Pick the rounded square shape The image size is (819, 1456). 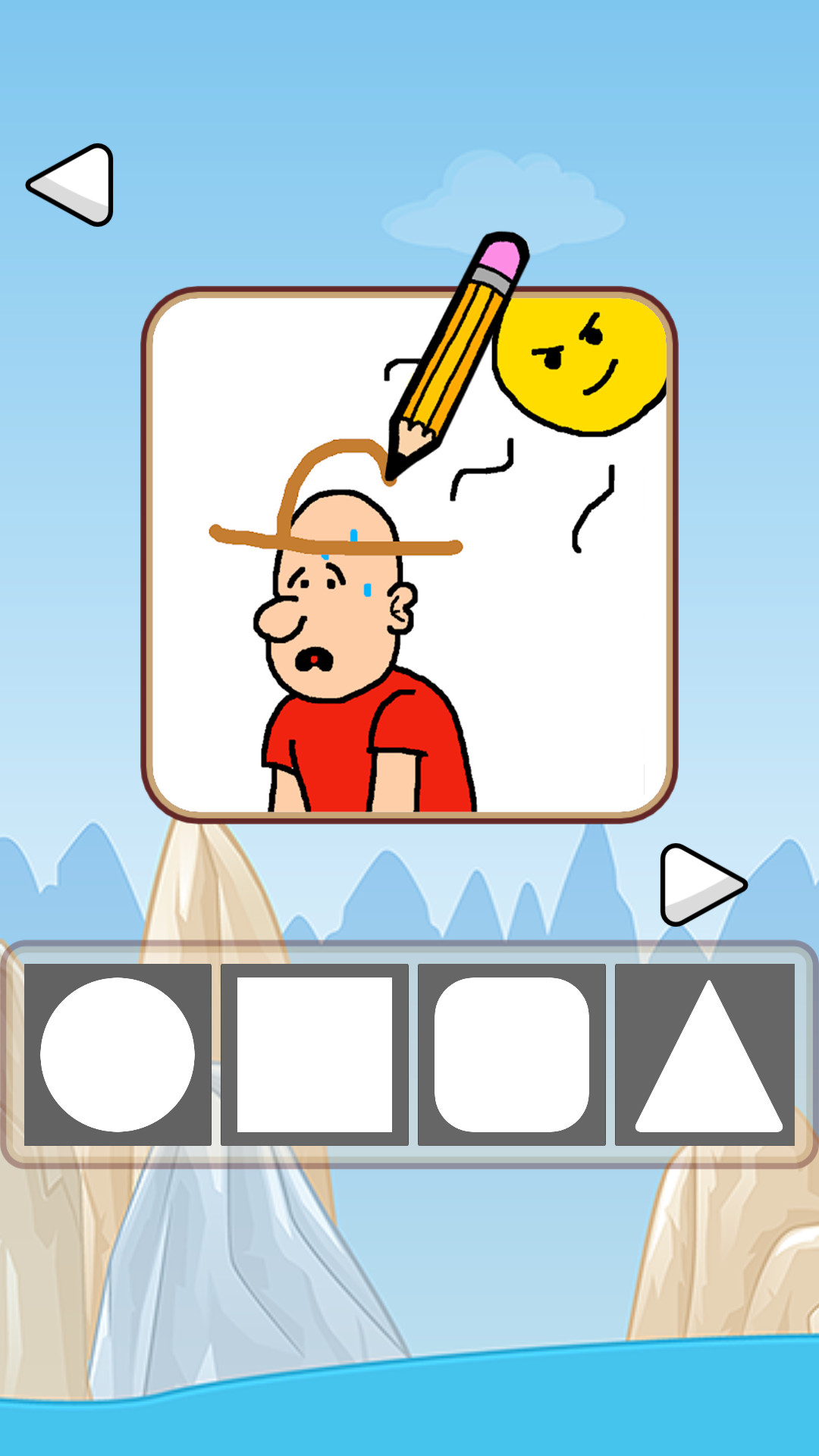pyautogui.click(x=512, y=1054)
